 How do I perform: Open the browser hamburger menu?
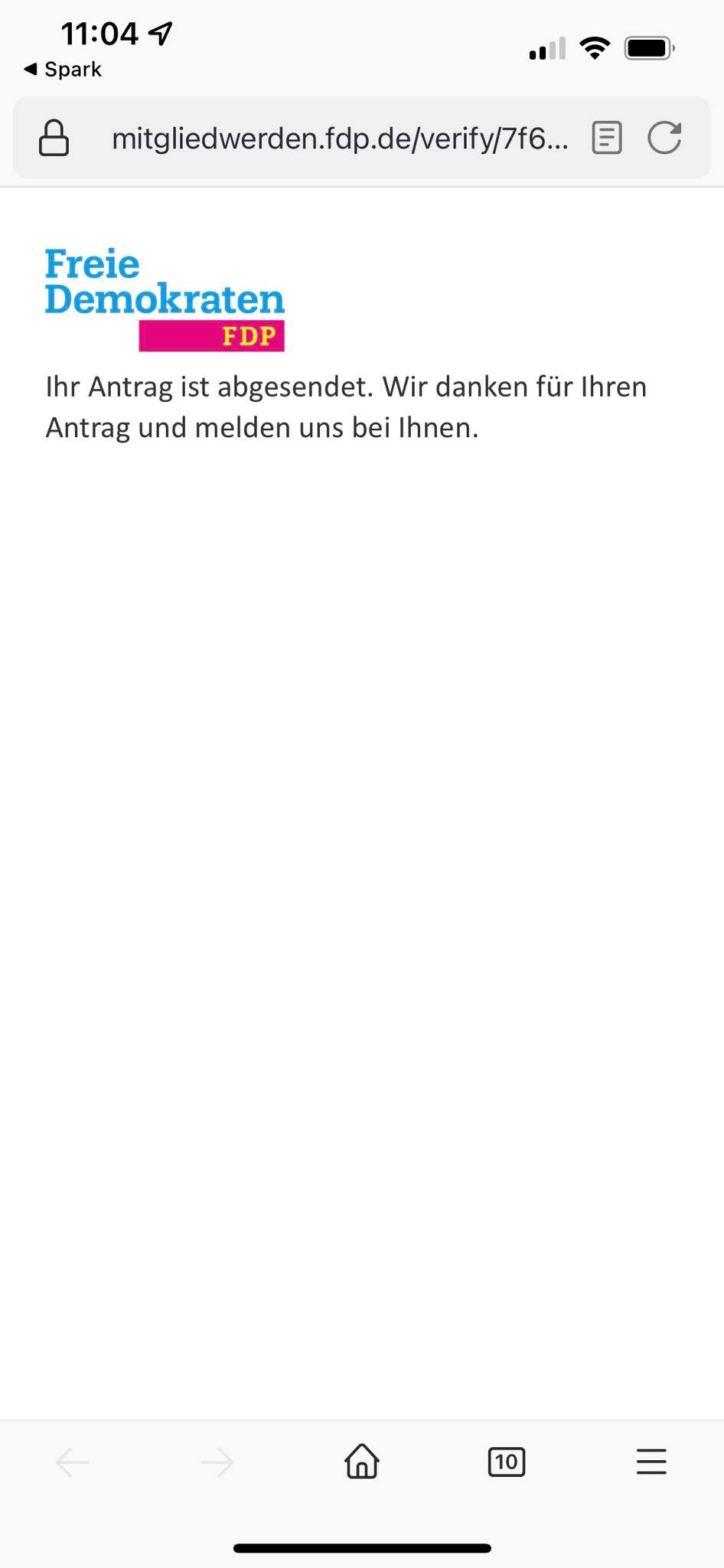click(651, 1462)
